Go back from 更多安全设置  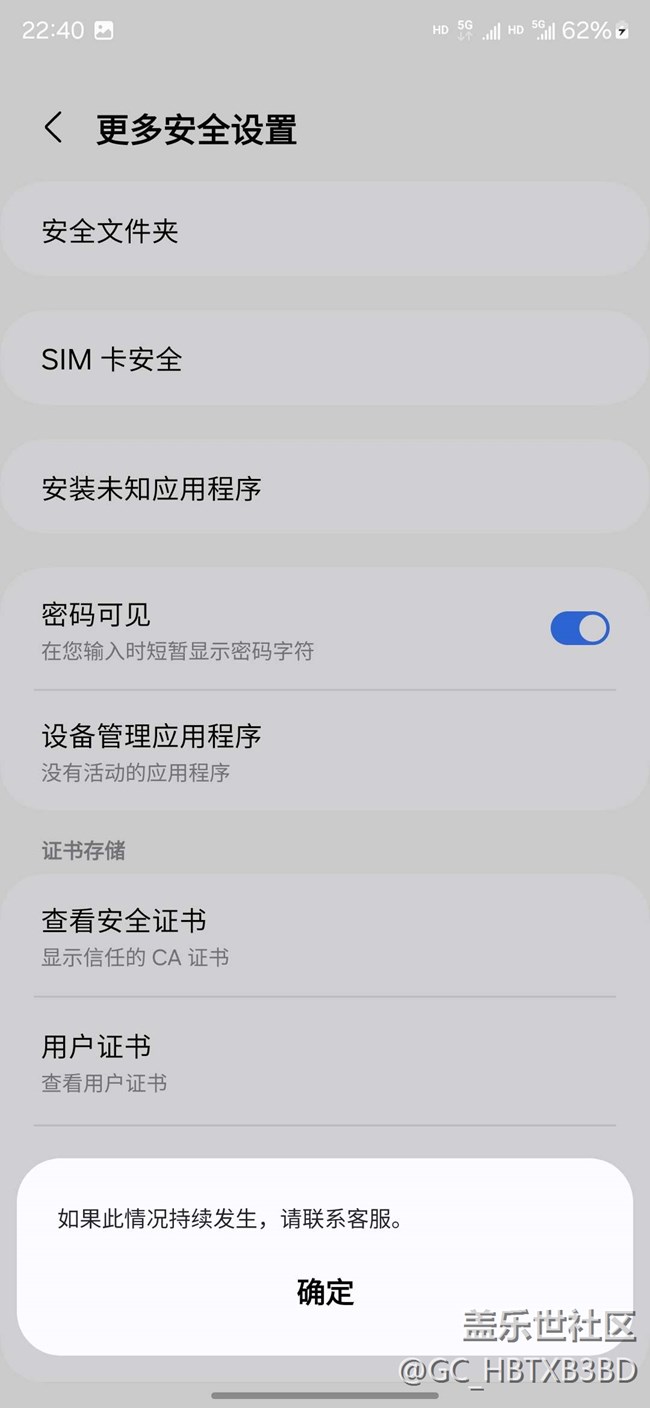click(54, 129)
